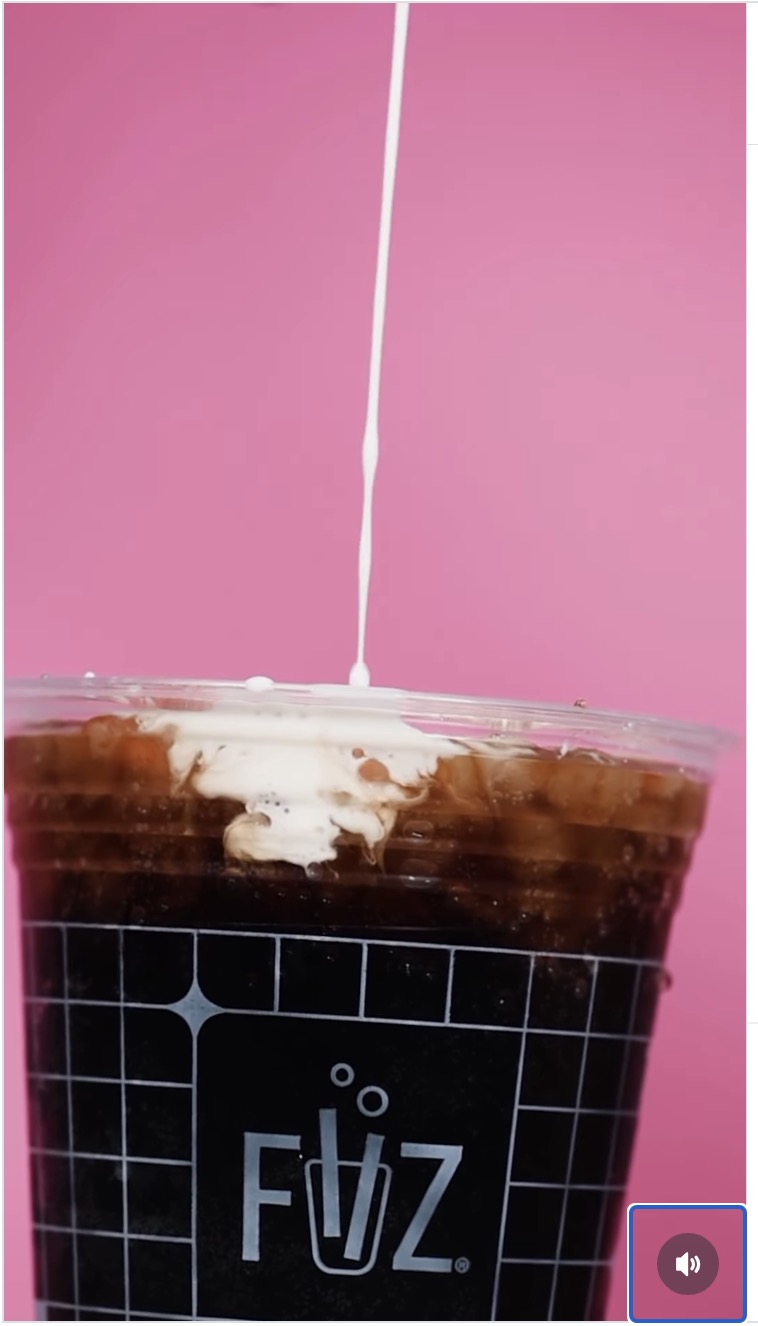The width and height of the screenshot is (758, 1326).
Task: Mute the video sound
Action: 687,1264
